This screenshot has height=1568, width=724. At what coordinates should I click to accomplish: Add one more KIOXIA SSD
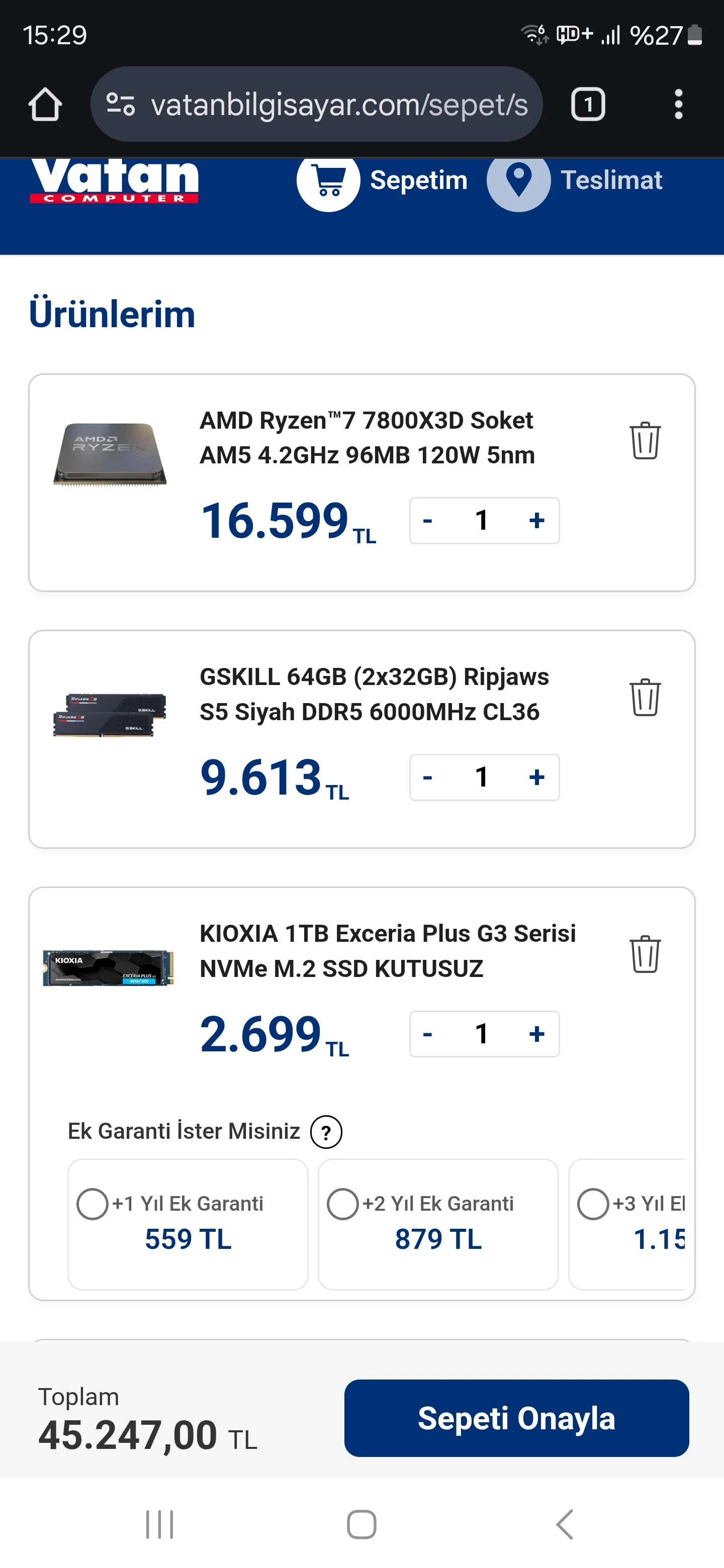(536, 1034)
